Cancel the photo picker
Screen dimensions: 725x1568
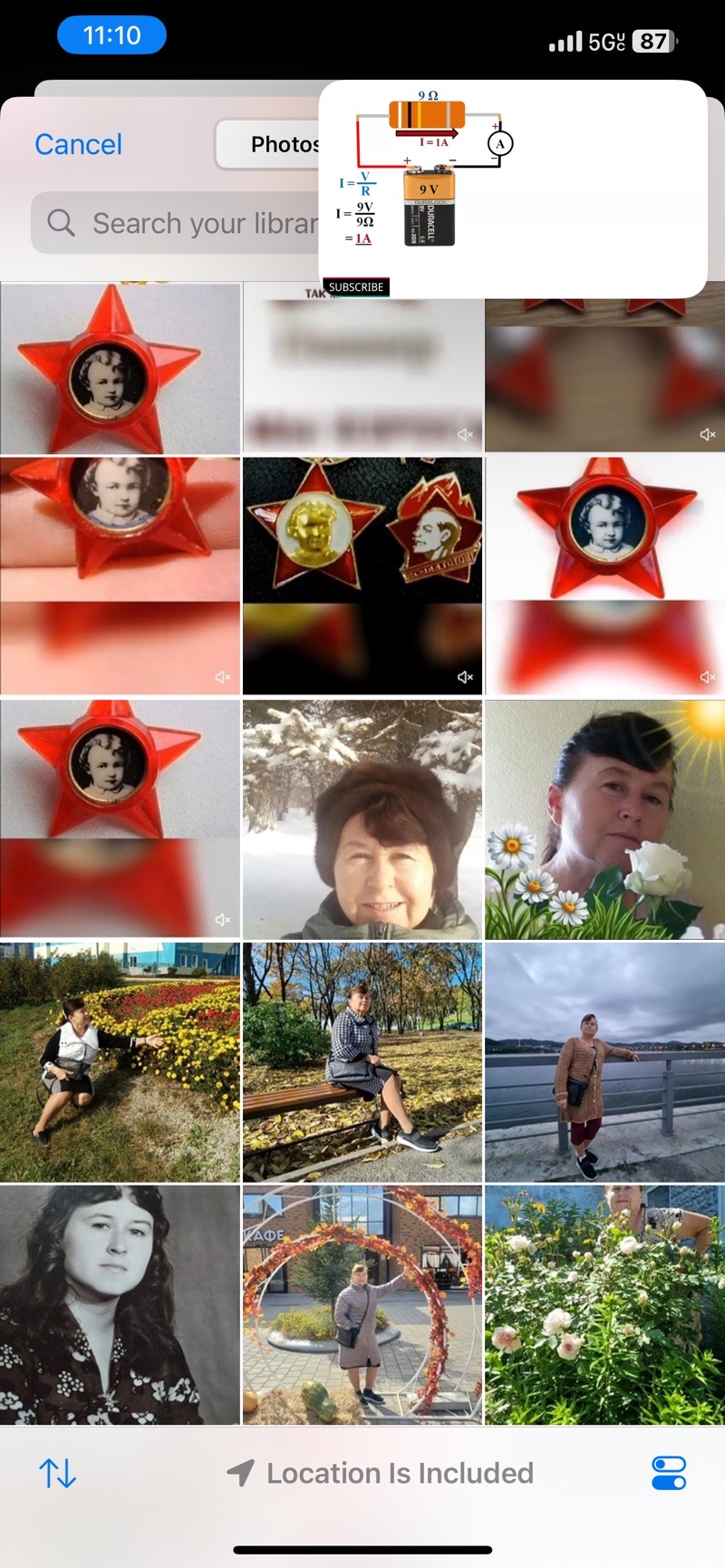point(78,144)
